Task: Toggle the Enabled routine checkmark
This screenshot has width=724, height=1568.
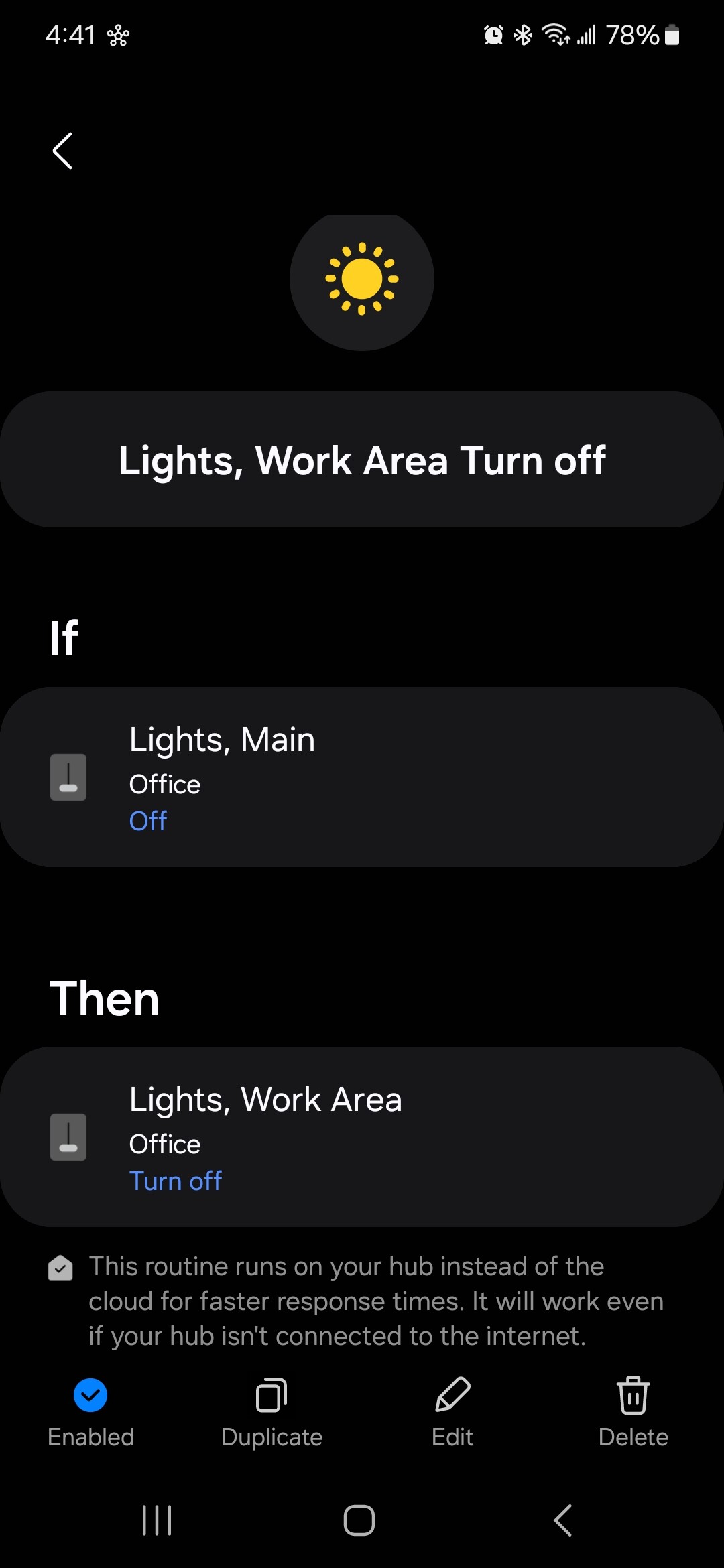Action: (90, 1396)
